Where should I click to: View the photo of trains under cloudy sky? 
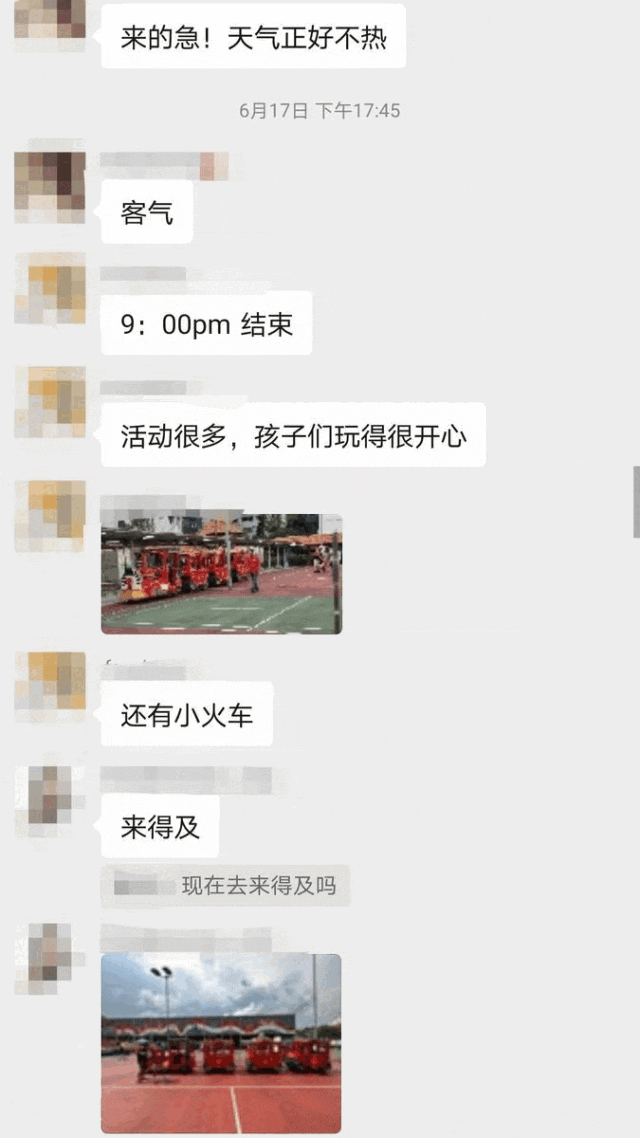point(221,1042)
